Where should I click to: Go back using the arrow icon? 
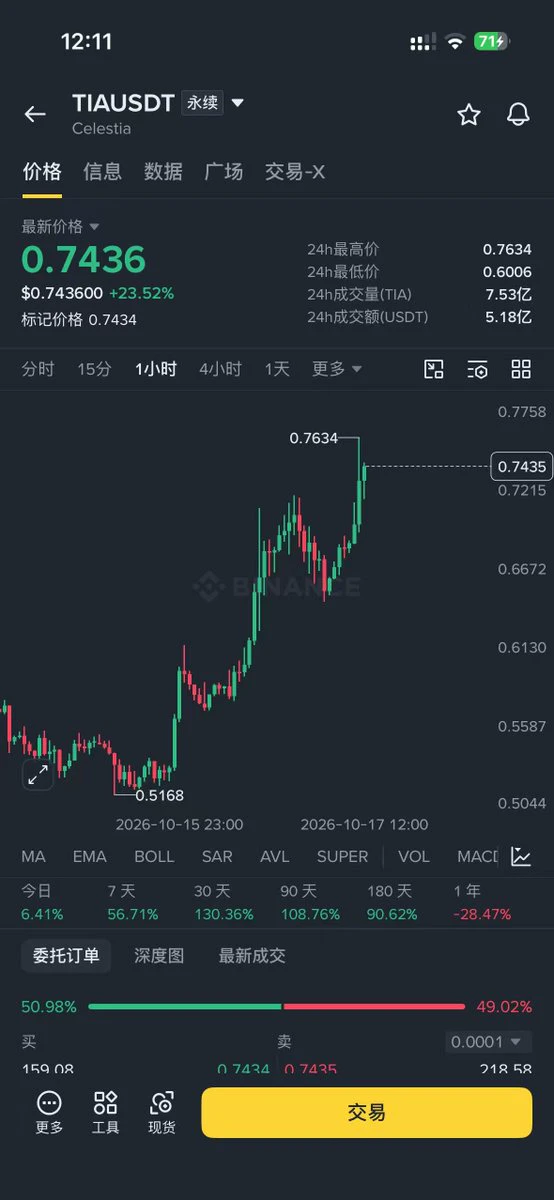pyautogui.click(x=35, y=114)
